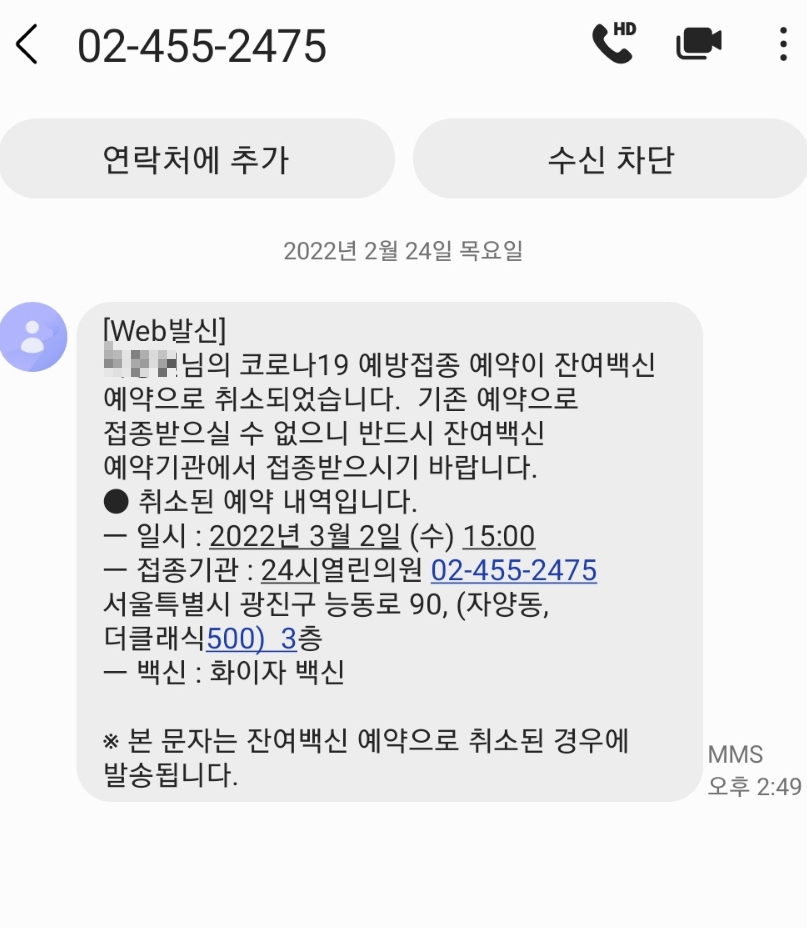Screen dimensions: 807x928
Task: Tap the back arrow to exit the conversation
Action: (28, 44)
